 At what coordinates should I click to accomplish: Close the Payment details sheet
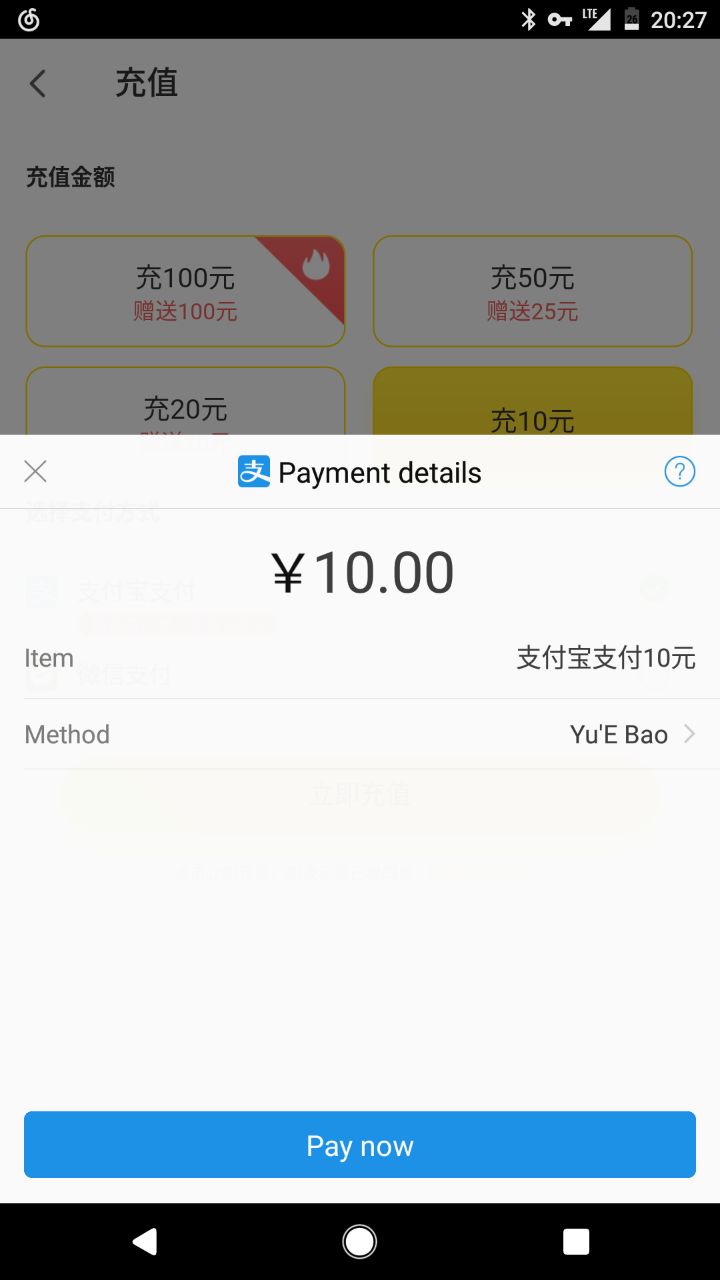click(36, 472)
